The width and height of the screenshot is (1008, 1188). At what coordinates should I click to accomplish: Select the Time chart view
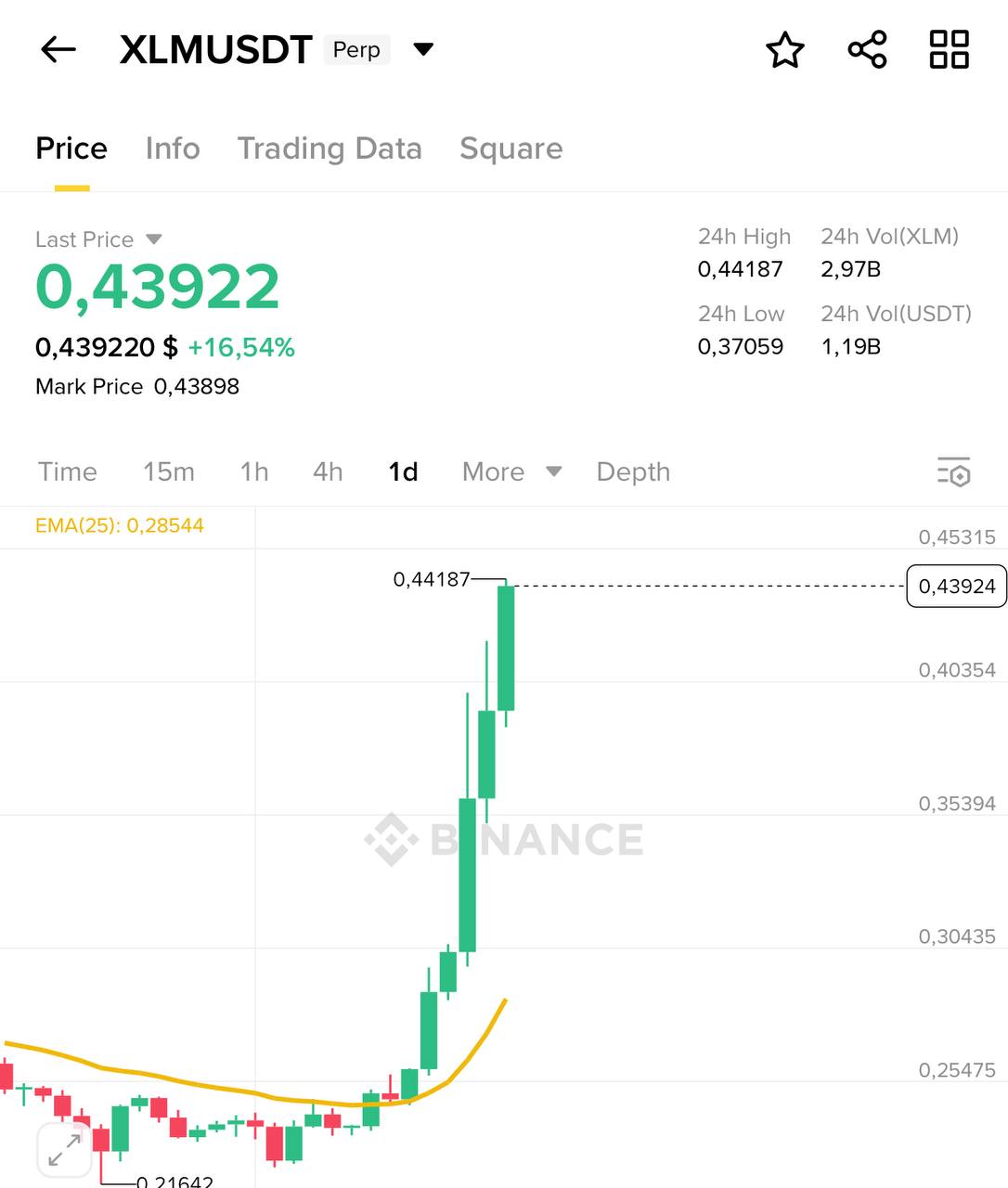(x=68, y=471)
